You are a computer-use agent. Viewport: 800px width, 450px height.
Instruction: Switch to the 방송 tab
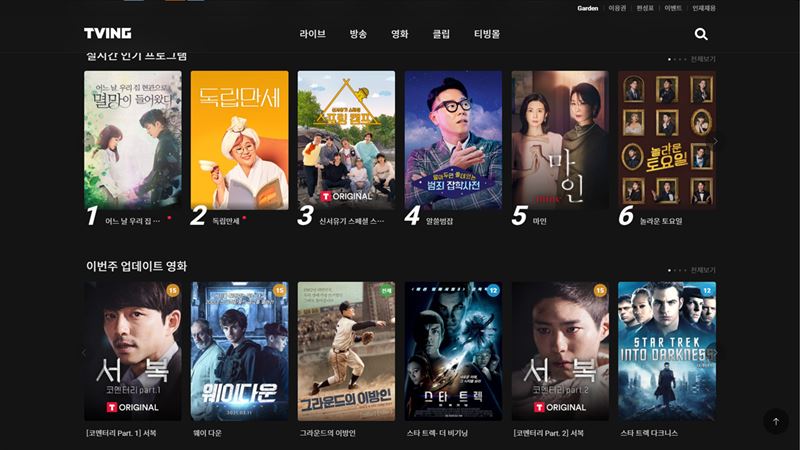click(358, 34)
